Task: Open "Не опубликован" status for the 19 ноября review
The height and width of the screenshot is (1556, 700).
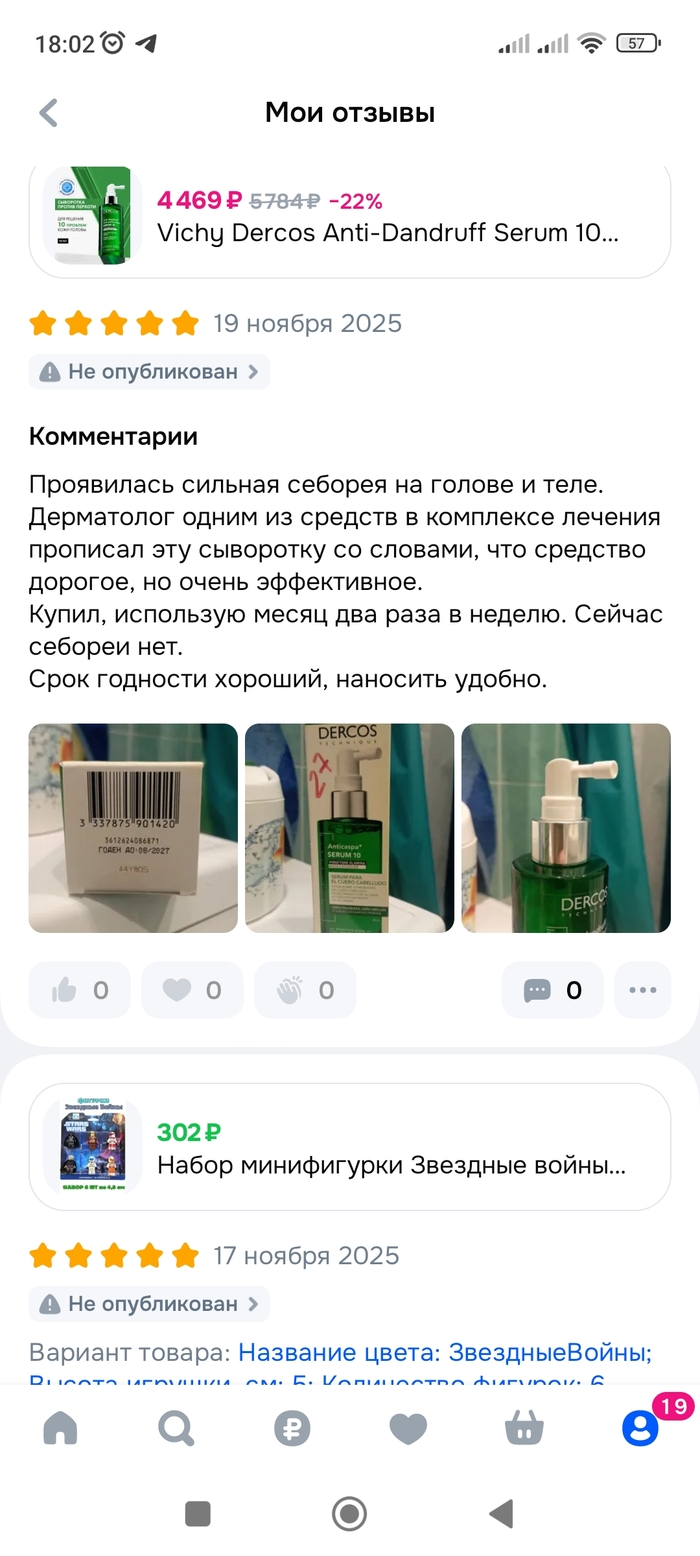Action: (x=149, y=372)
